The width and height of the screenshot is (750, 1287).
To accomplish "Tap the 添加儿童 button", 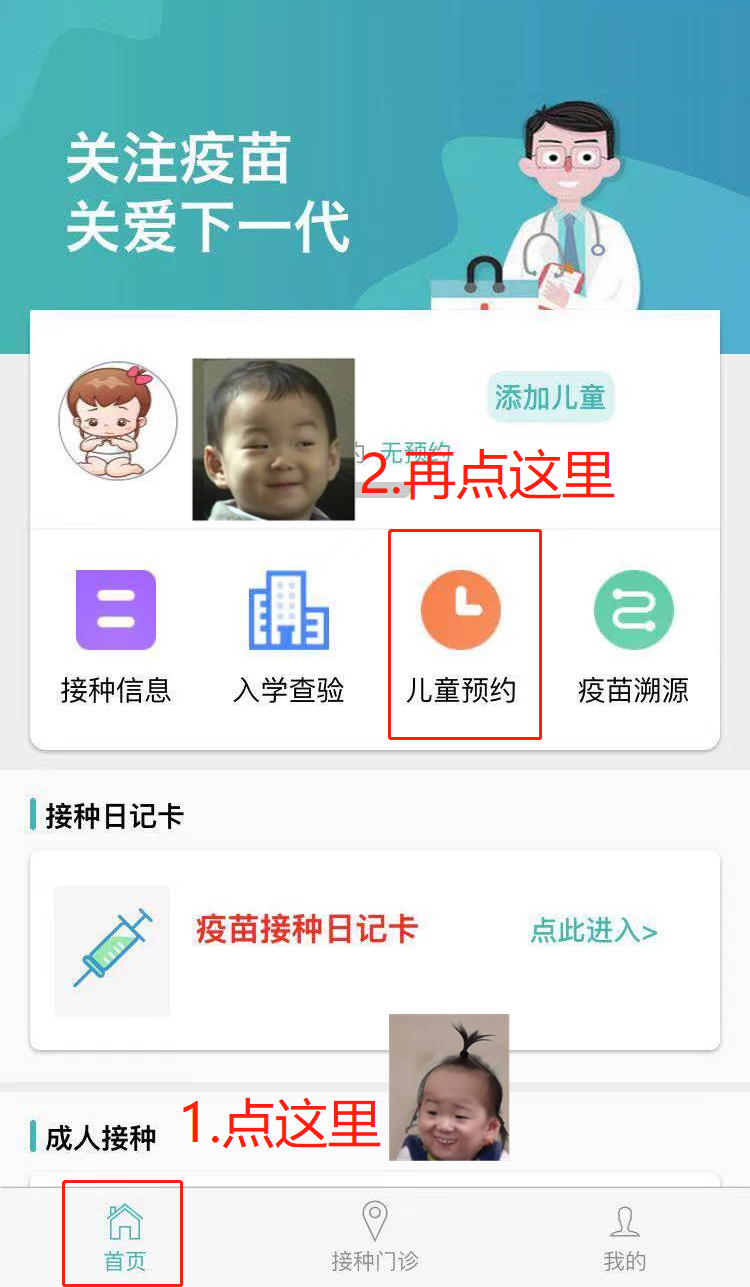I will coord(550,397).
